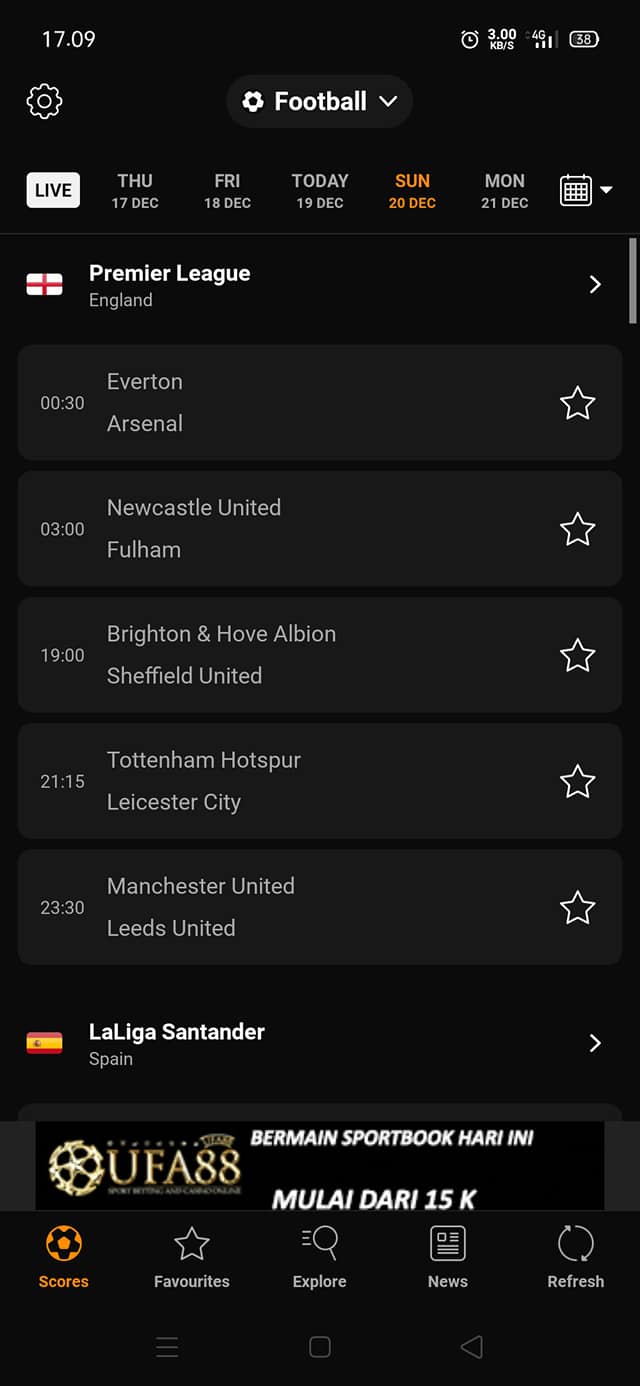Open the Football sport dropdown
The height and width of the screenshot is (1386, 640).
point(320,101)
